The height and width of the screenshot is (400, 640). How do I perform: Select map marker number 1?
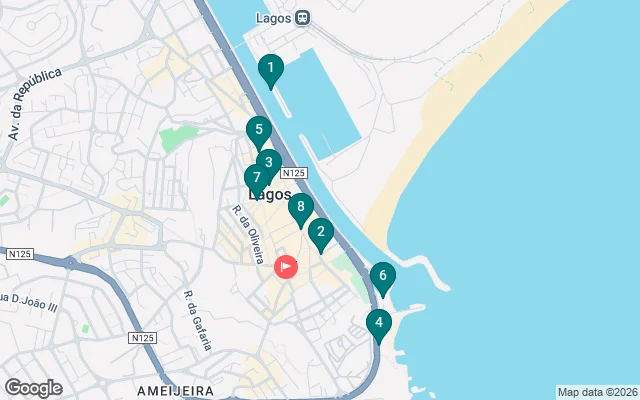[270, 69]
